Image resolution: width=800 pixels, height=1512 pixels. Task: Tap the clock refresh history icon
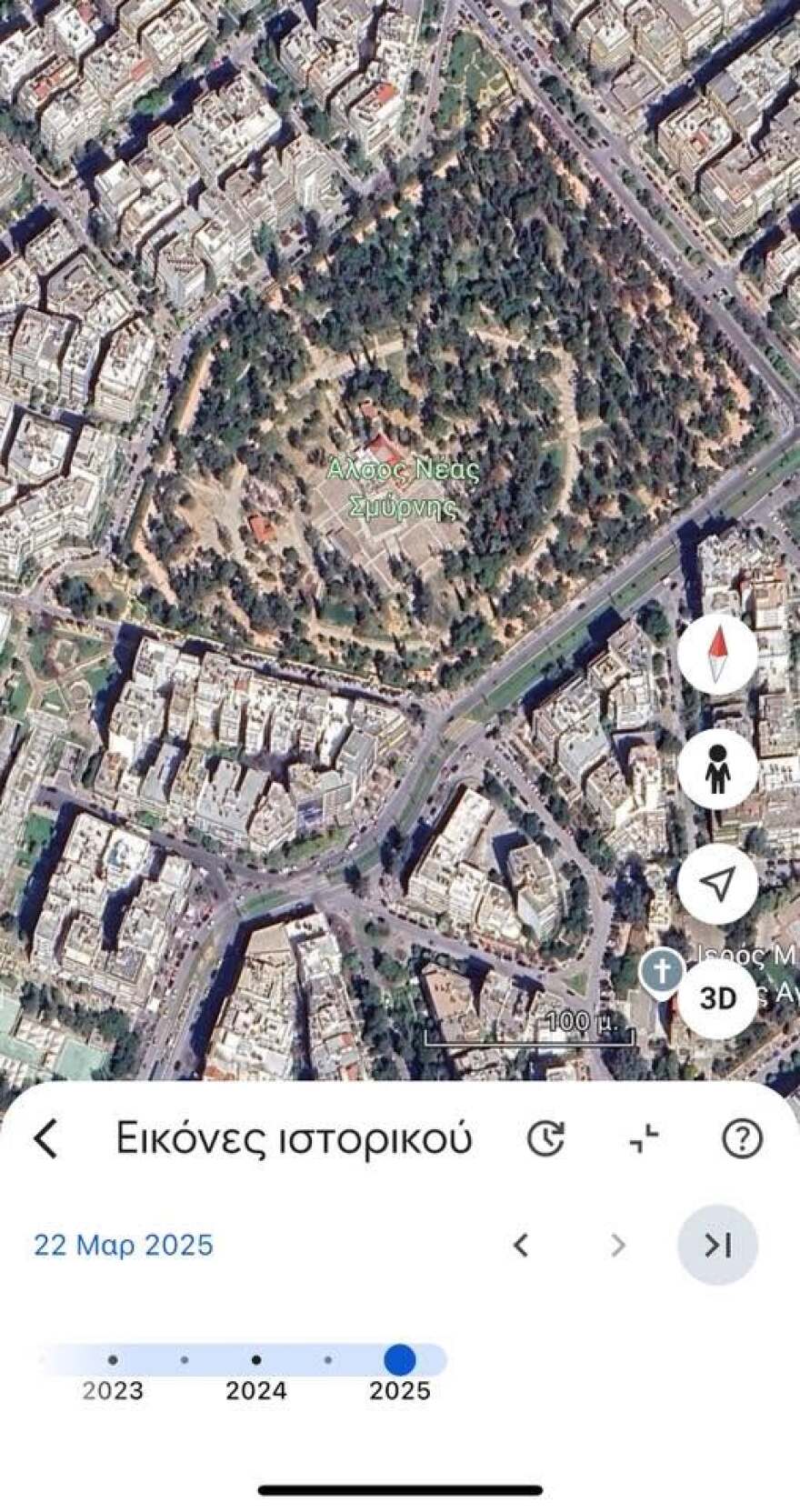(545, 1138)
